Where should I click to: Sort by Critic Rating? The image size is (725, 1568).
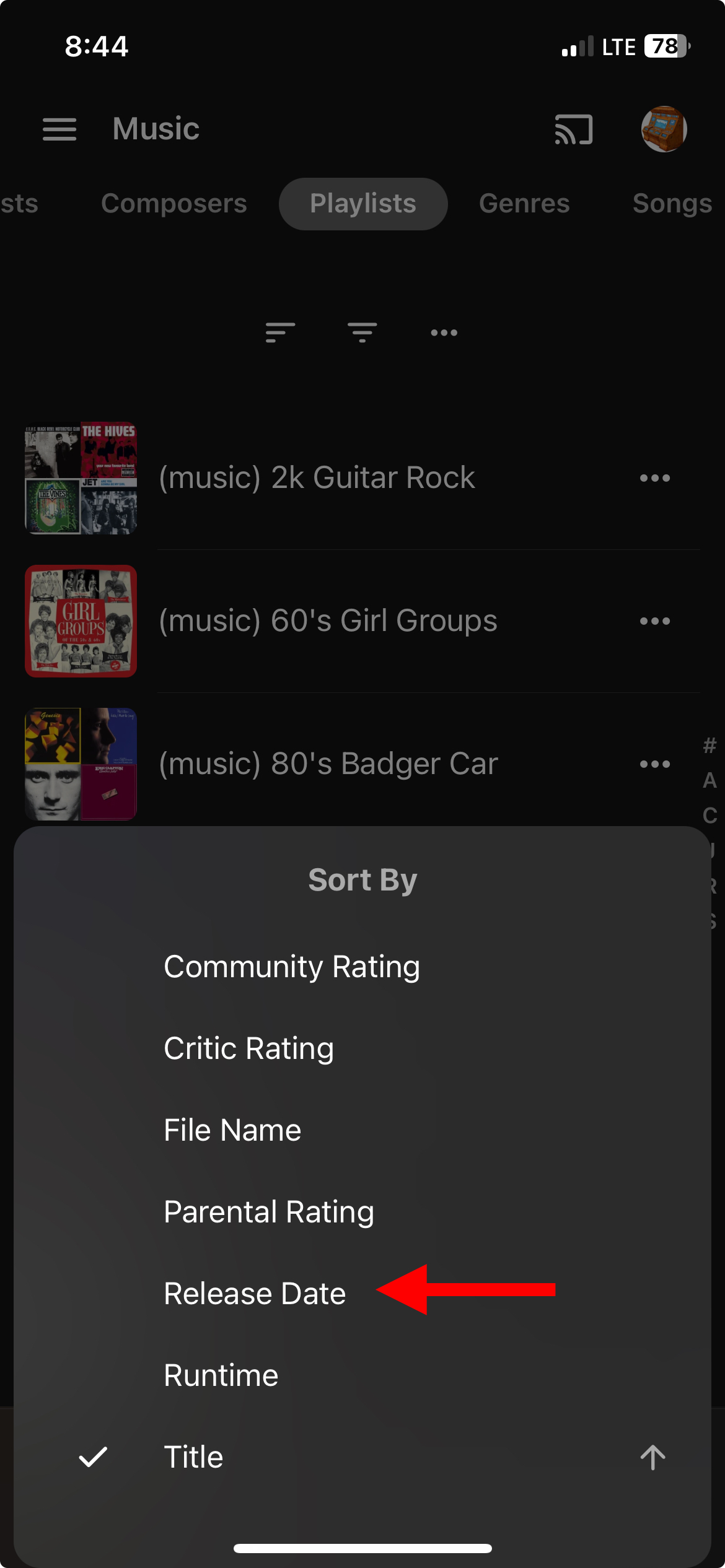pyautogui.click(x=248, y=1048)
